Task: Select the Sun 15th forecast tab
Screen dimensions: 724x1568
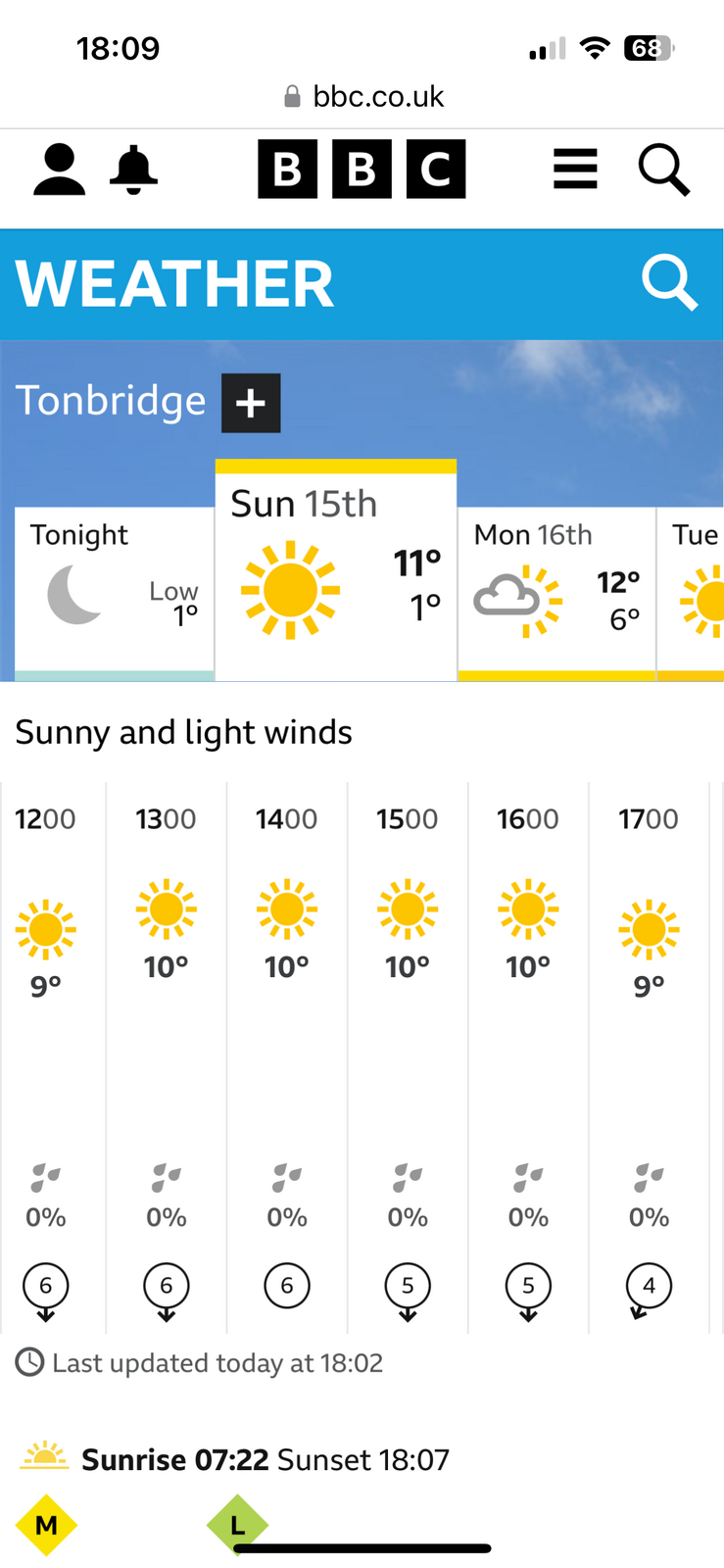Action: pos(335,573)
